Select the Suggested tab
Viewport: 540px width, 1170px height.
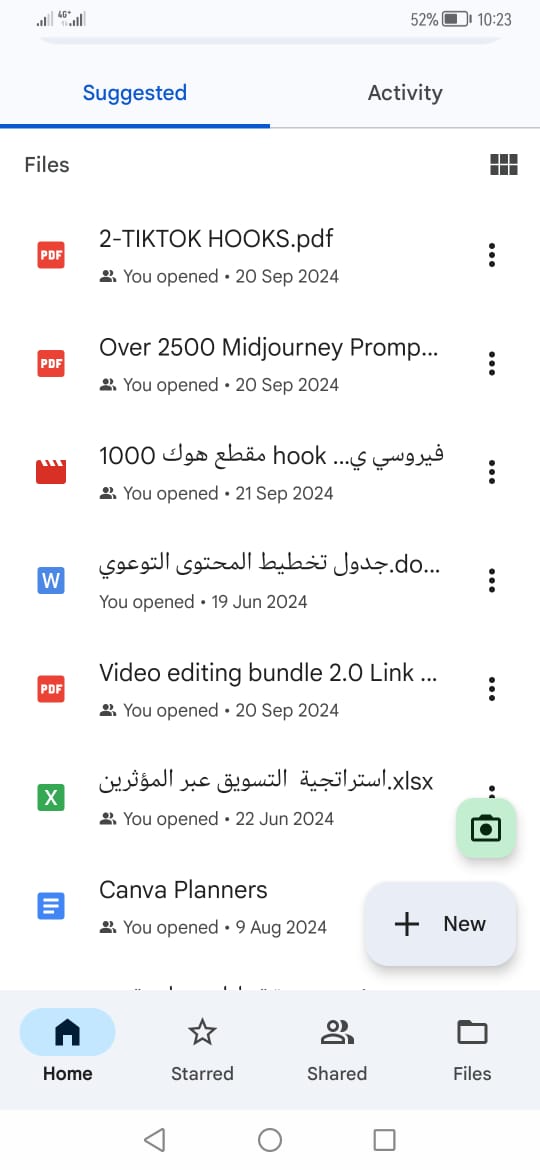pyautogui.click(x=135, y=93)
